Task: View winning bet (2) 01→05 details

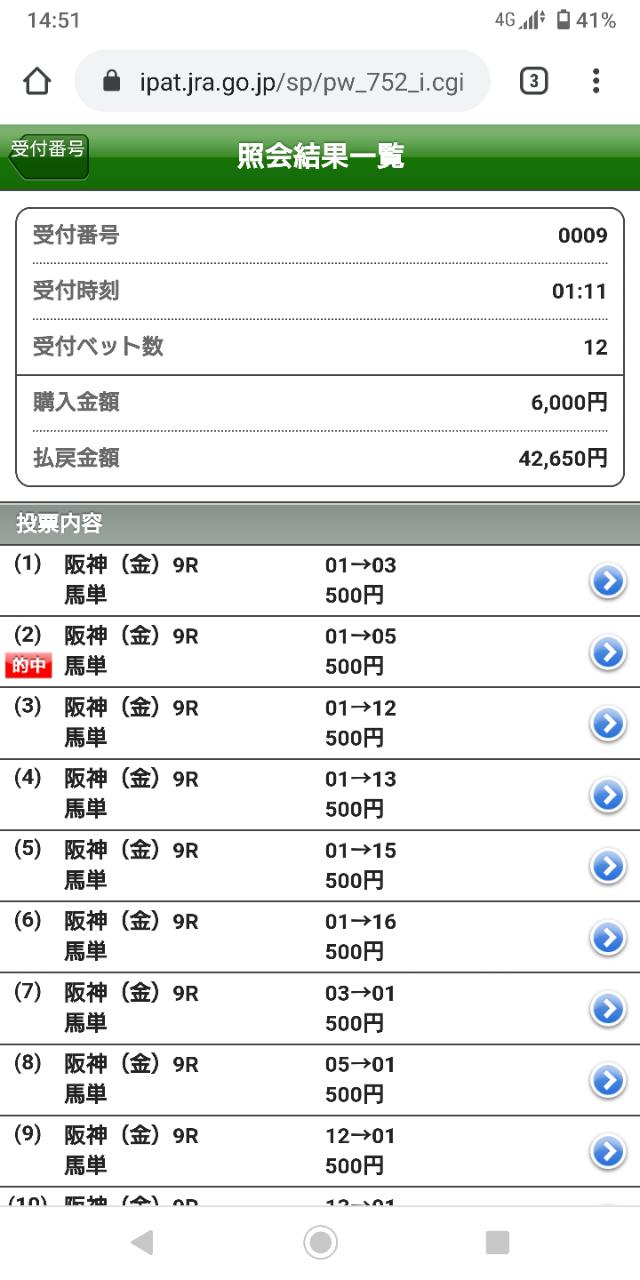Action: point(607,652)
